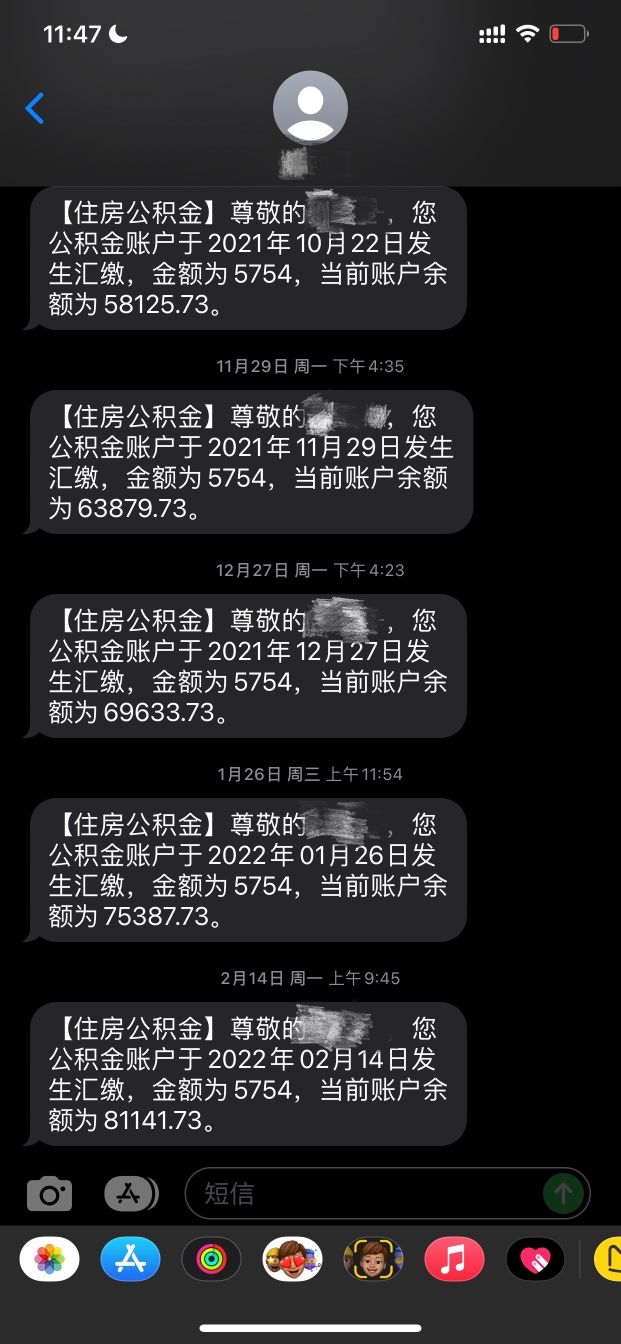
Task: Toggle the iMessage apps drawer button
Action: click(131, 1193)
